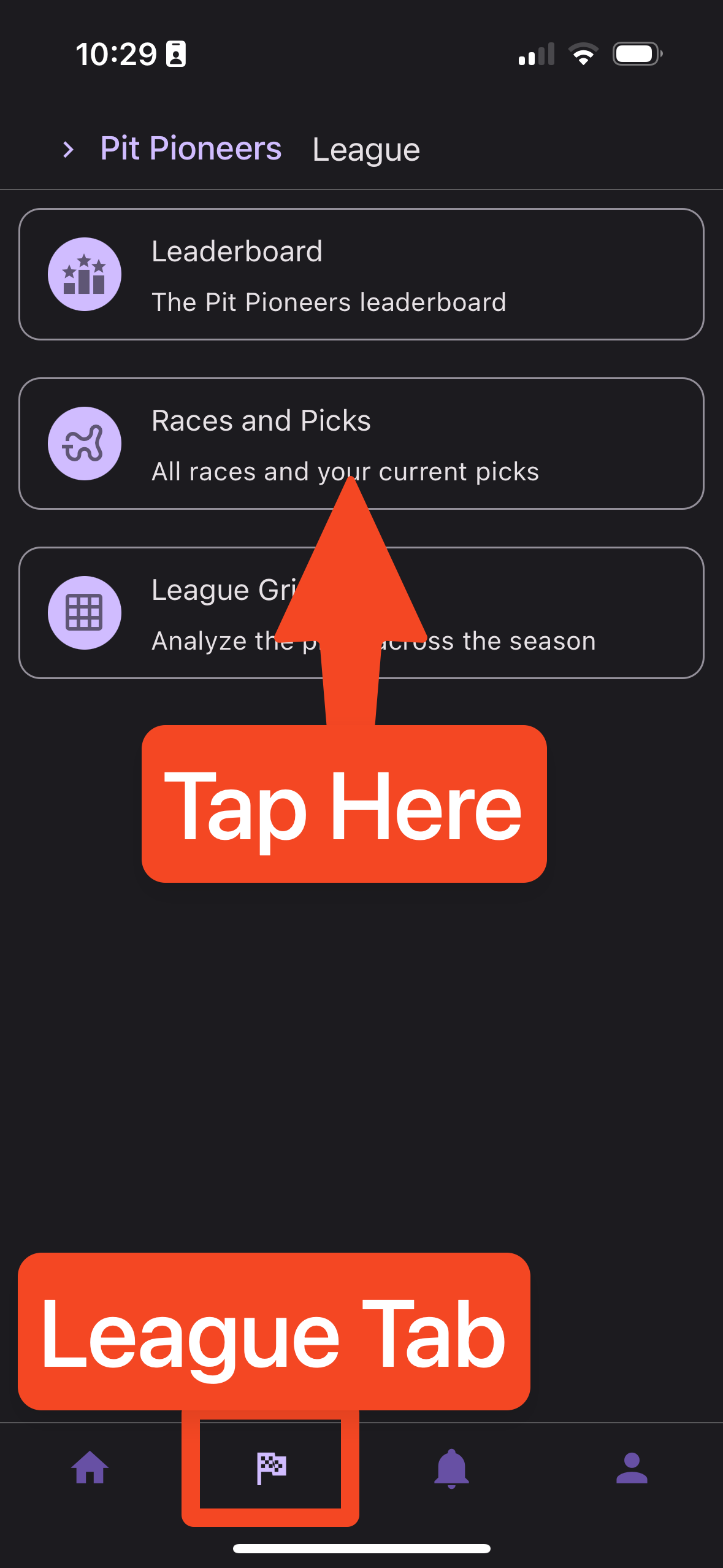Expand the breadcrumb chevron before Pit Pioneers

(69, 149)
